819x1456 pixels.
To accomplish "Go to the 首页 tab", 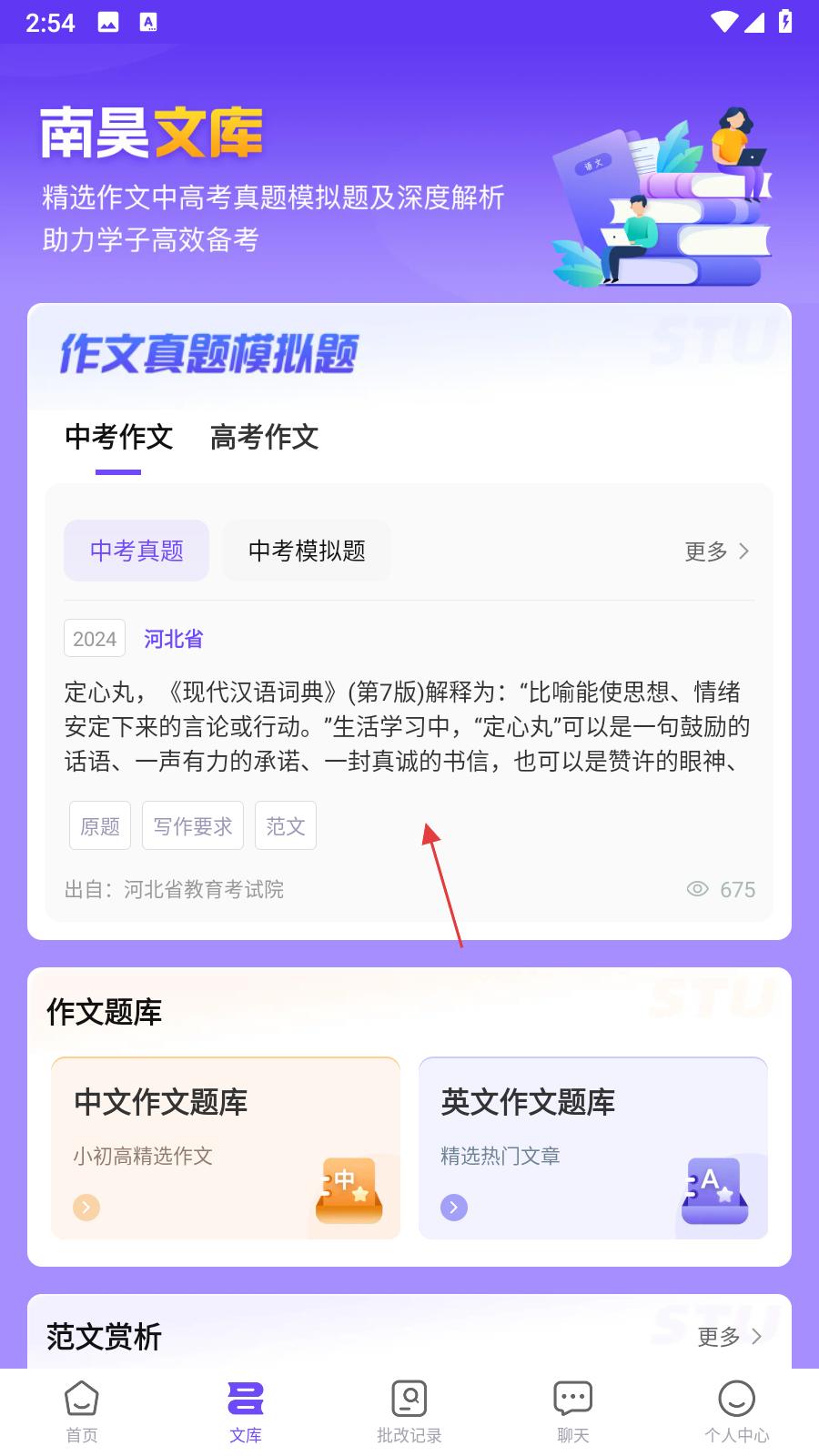I will (82, 1411).
